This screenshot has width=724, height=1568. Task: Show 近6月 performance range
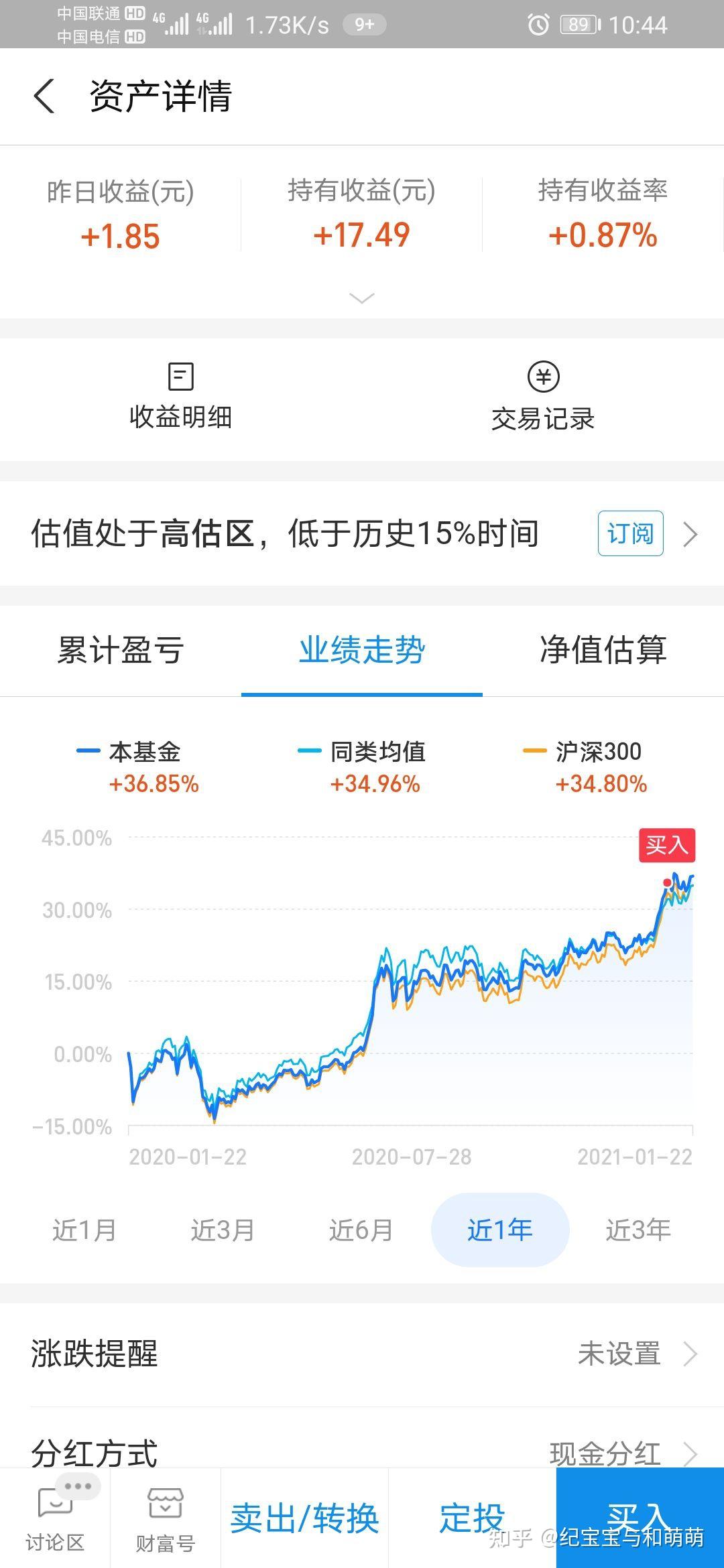coord(361,1230)
